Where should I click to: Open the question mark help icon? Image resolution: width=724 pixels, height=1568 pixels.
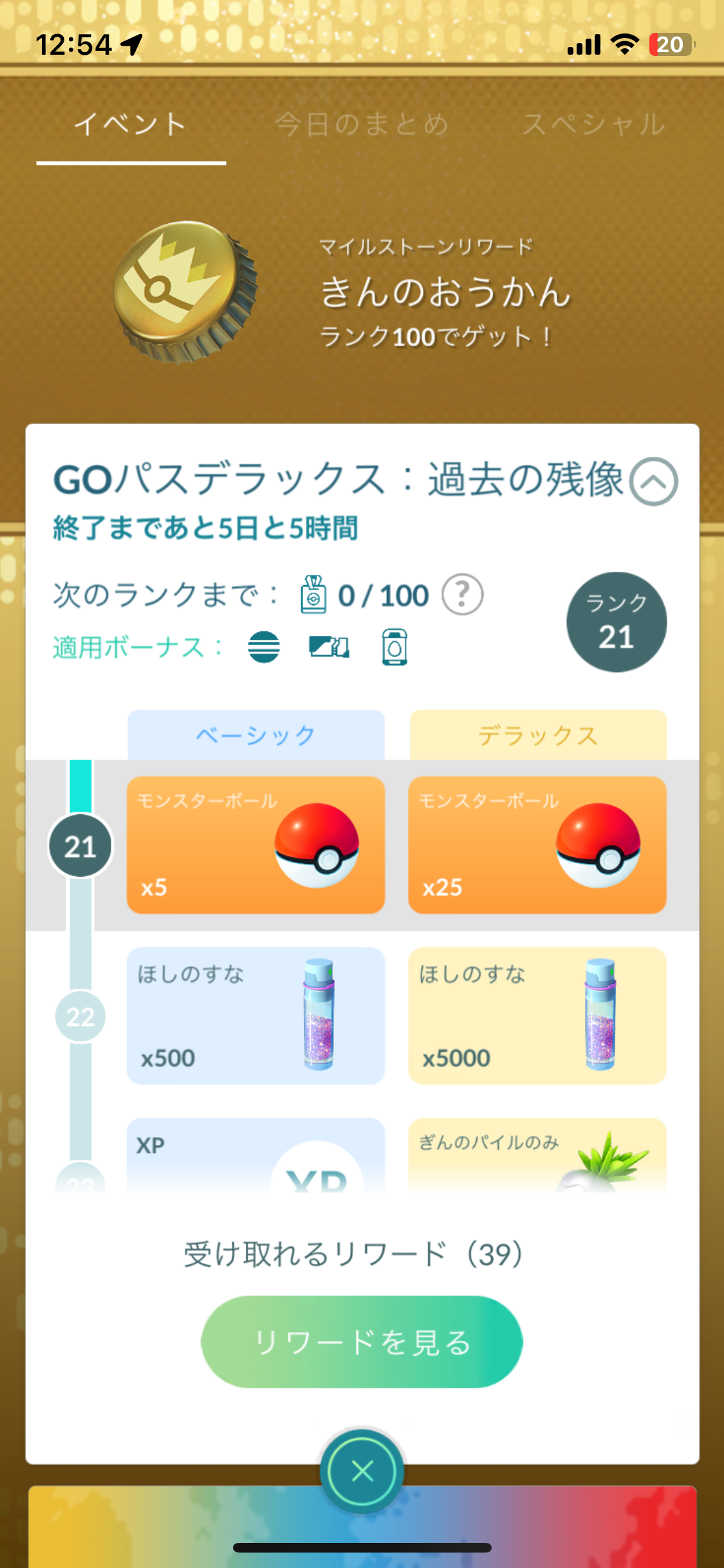pyautogui.click(x=462, y=594)
